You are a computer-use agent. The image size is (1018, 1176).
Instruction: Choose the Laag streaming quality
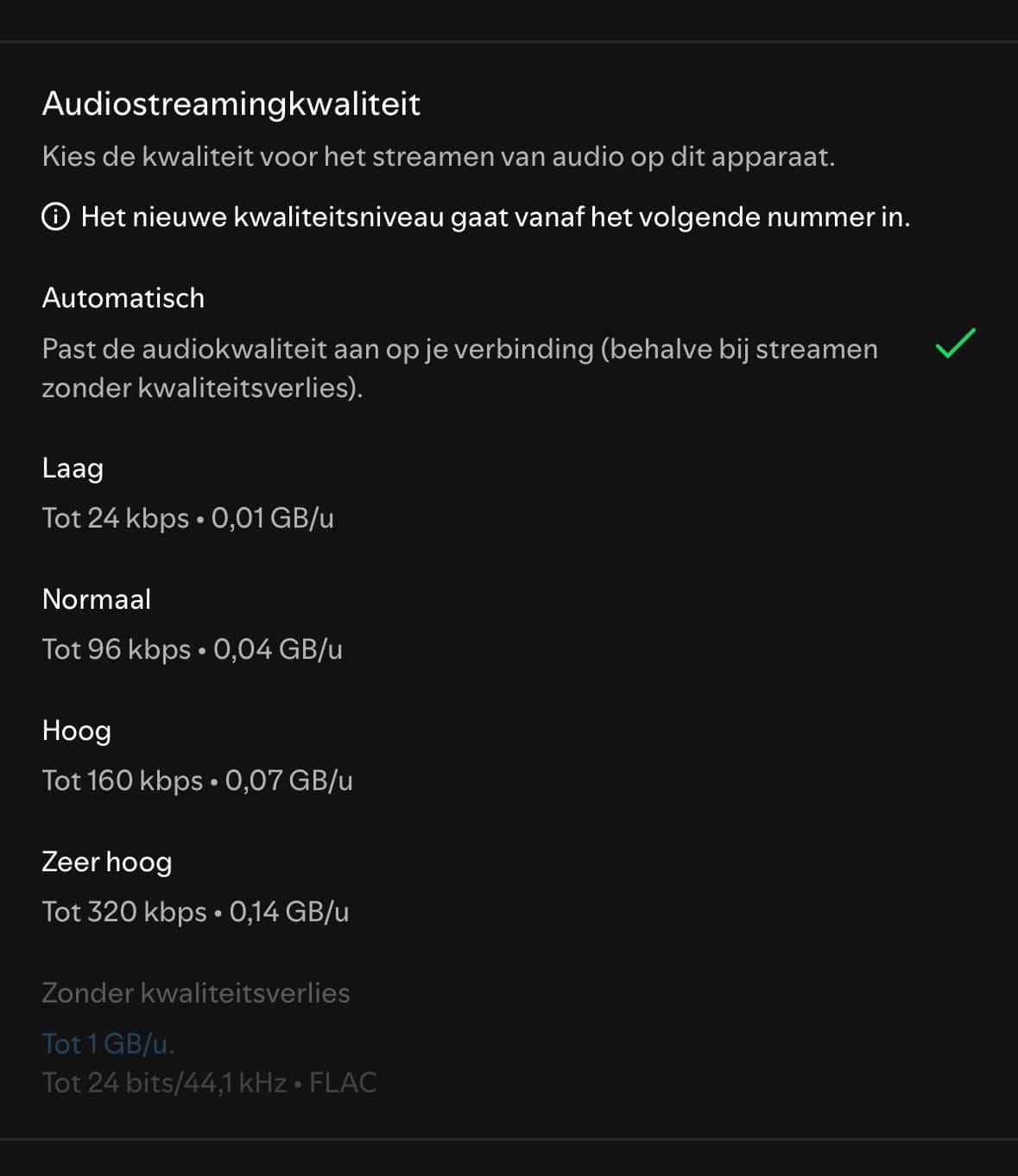click(x=509, y=493)
